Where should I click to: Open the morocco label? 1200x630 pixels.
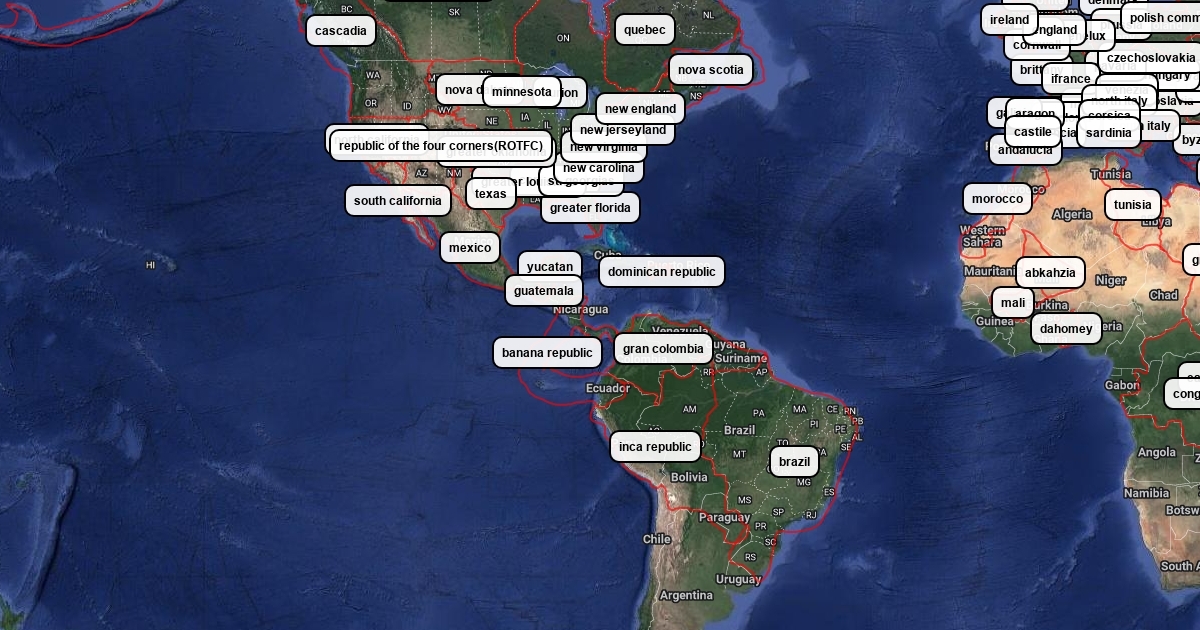[x=997, y=199]
